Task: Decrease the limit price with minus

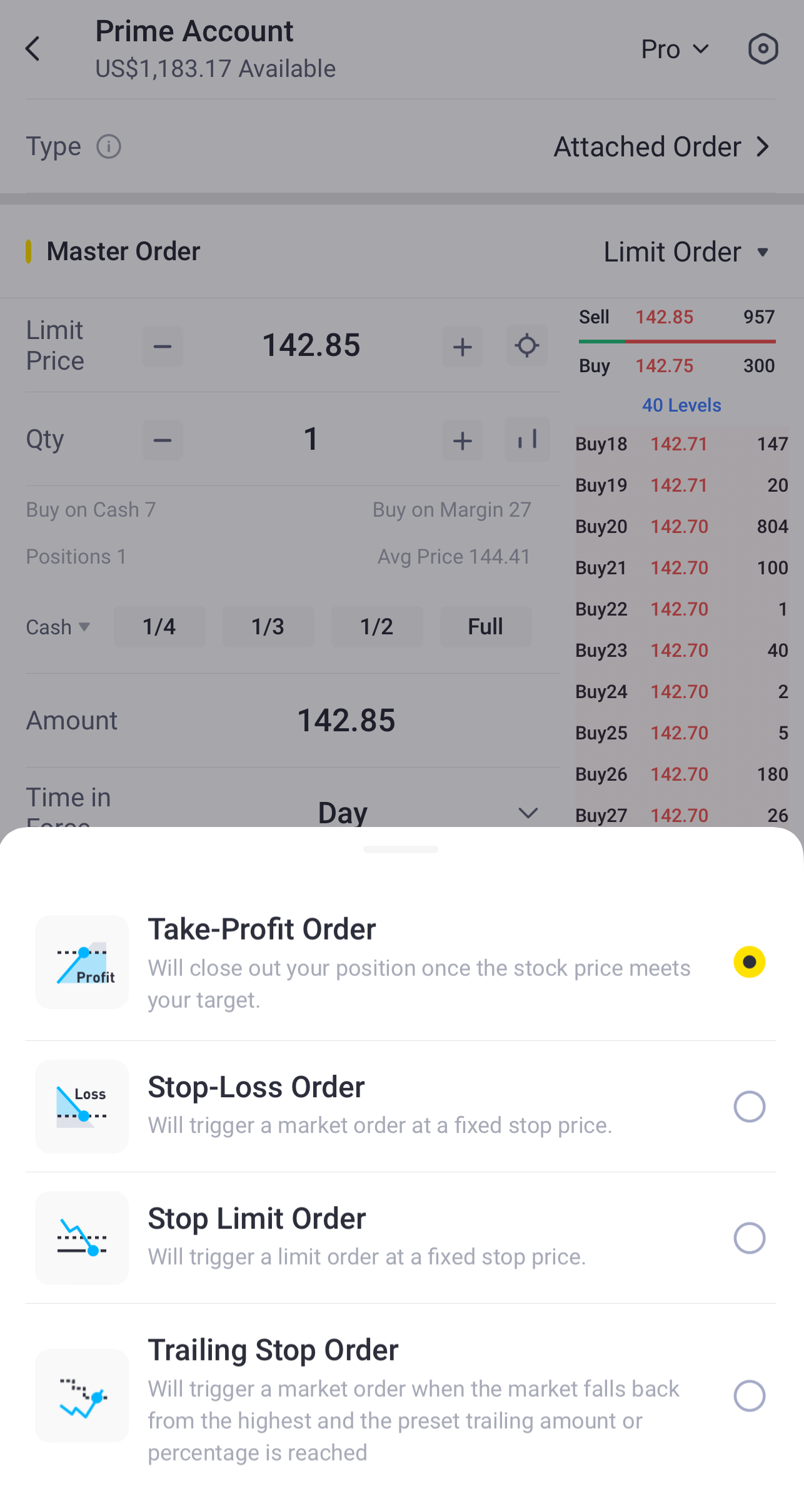Action: [163, 347]
